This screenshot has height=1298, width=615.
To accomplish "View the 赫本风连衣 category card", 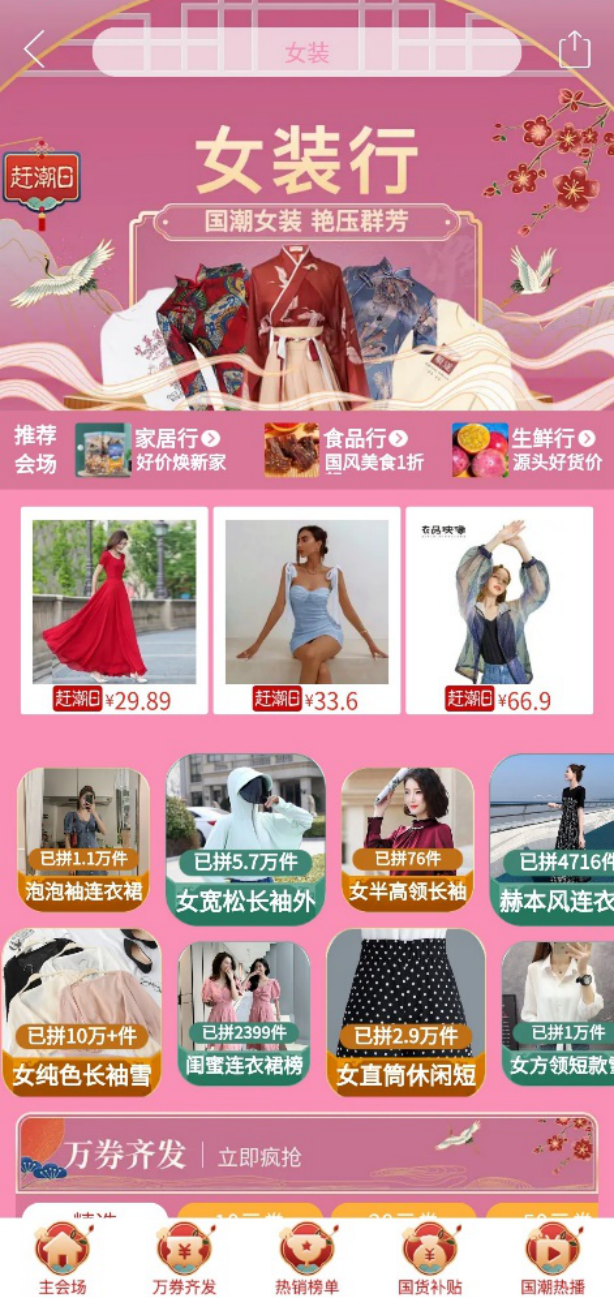I will (553, 838).
